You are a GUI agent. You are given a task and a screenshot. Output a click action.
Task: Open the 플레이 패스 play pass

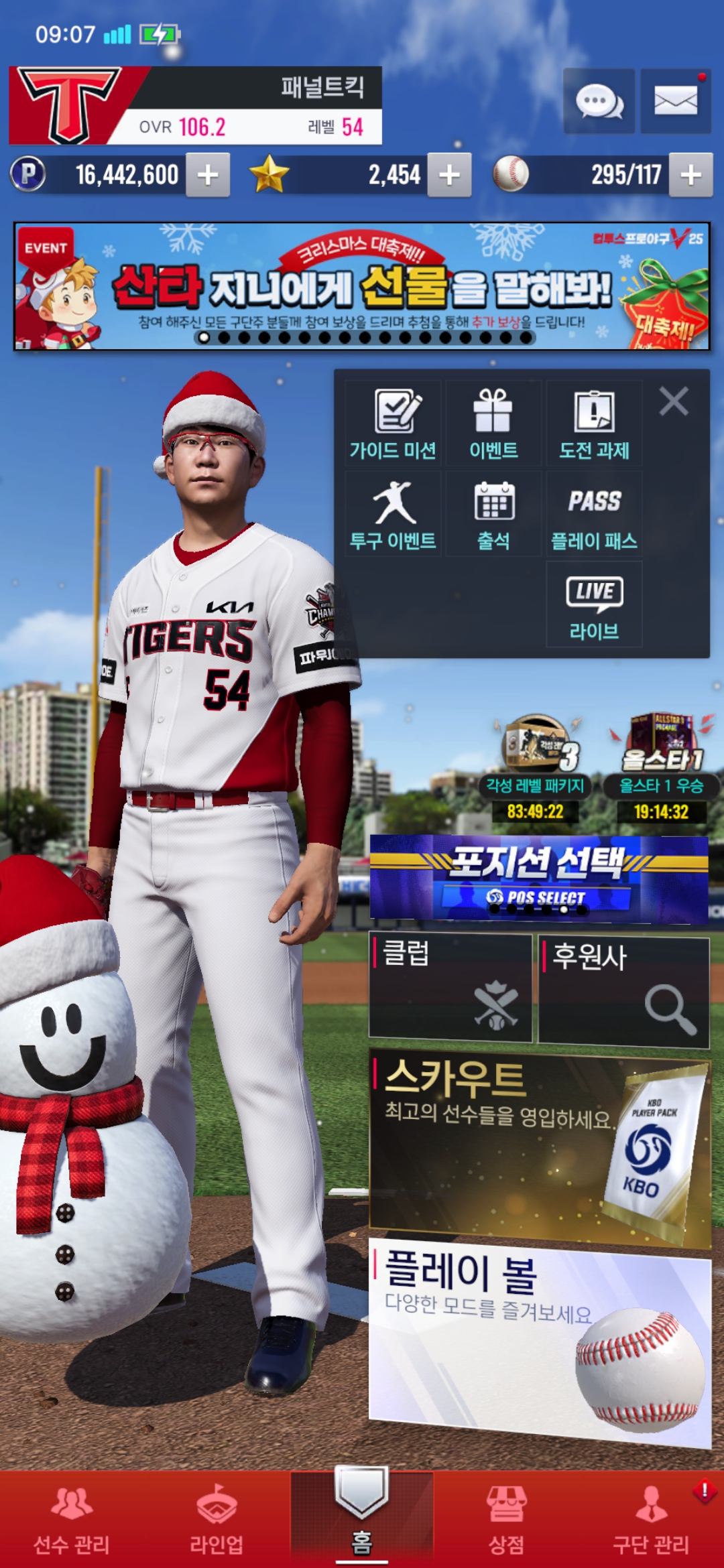594,514
